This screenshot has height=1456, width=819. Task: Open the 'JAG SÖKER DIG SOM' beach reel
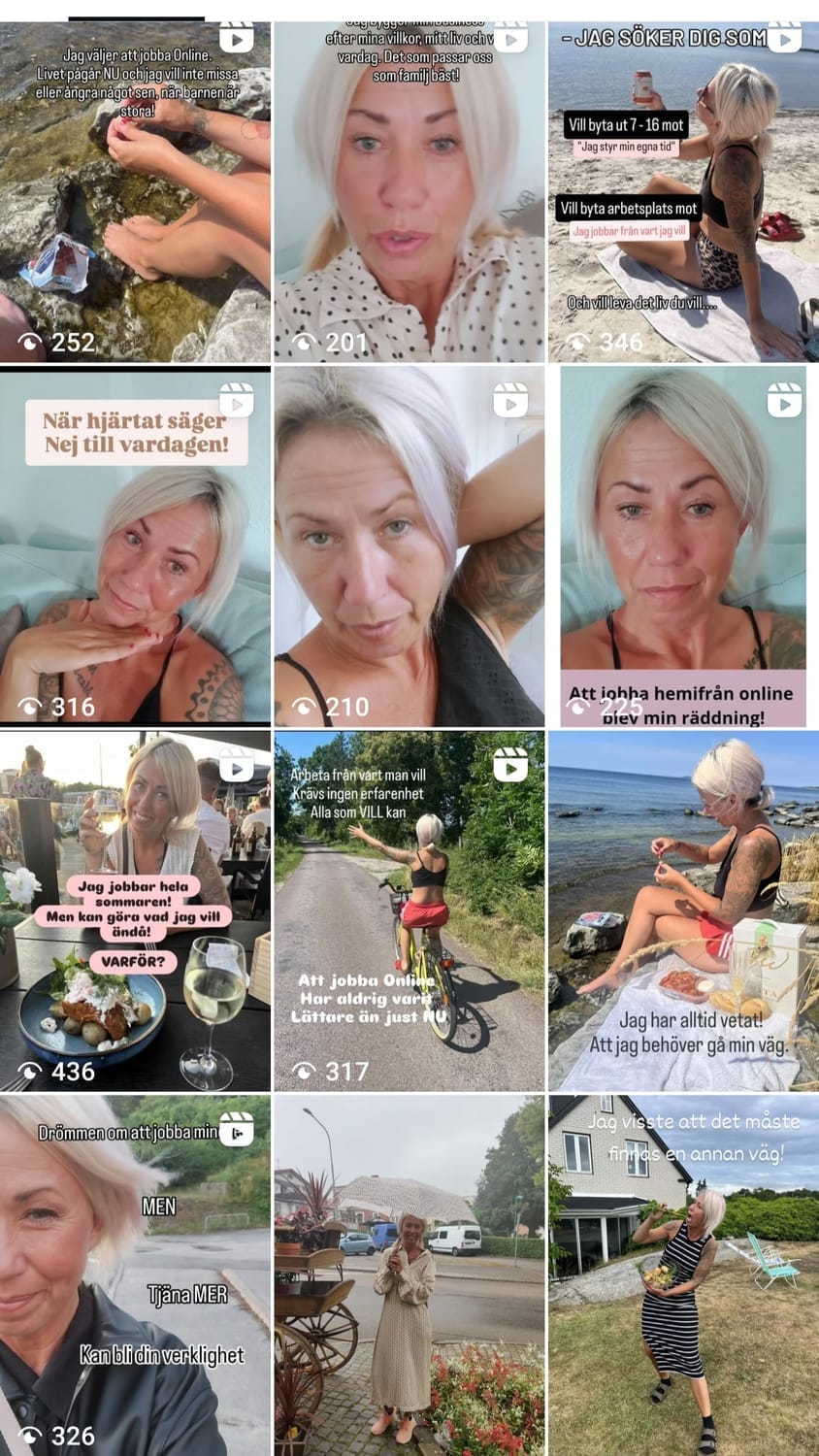[683, 194]
